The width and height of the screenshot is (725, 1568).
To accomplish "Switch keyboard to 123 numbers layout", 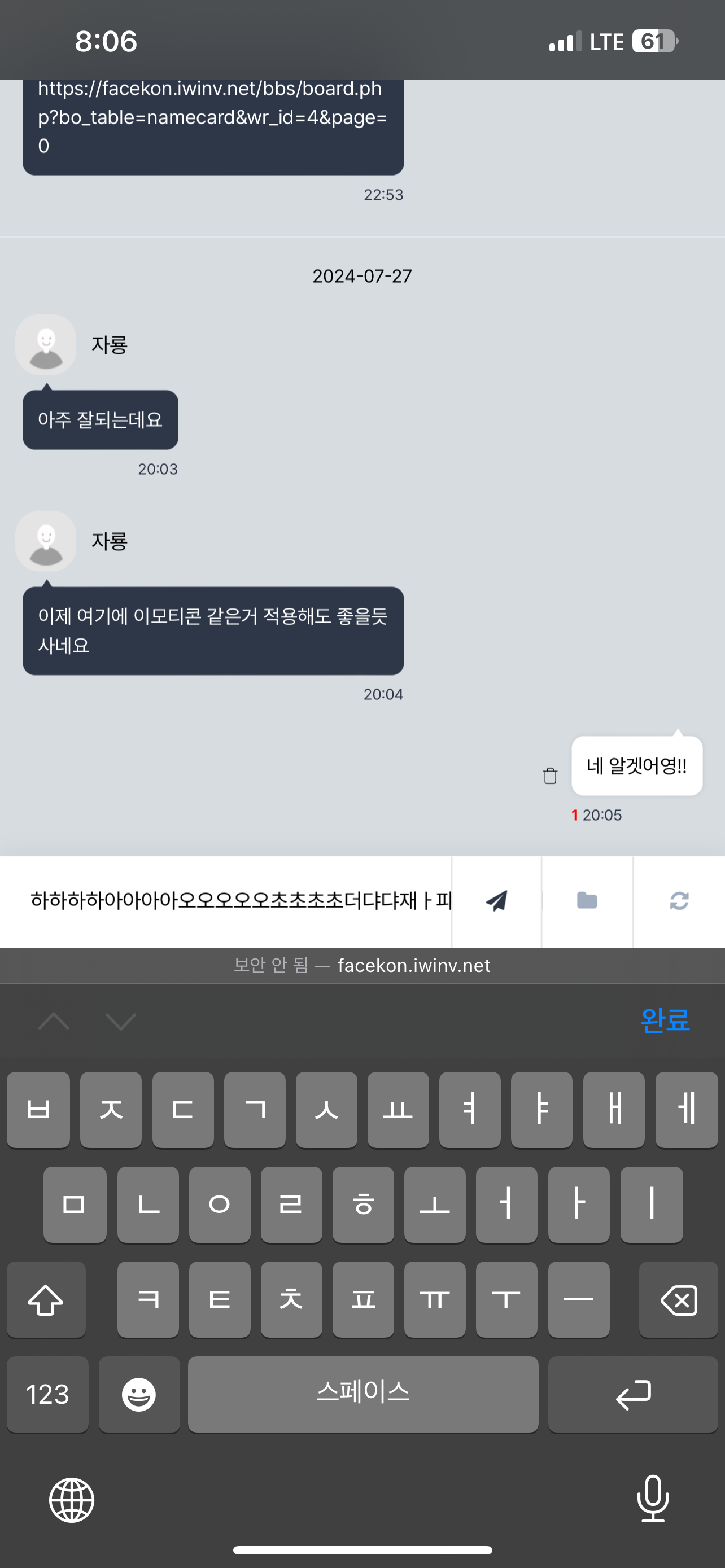I will [x=47, y=1394].
